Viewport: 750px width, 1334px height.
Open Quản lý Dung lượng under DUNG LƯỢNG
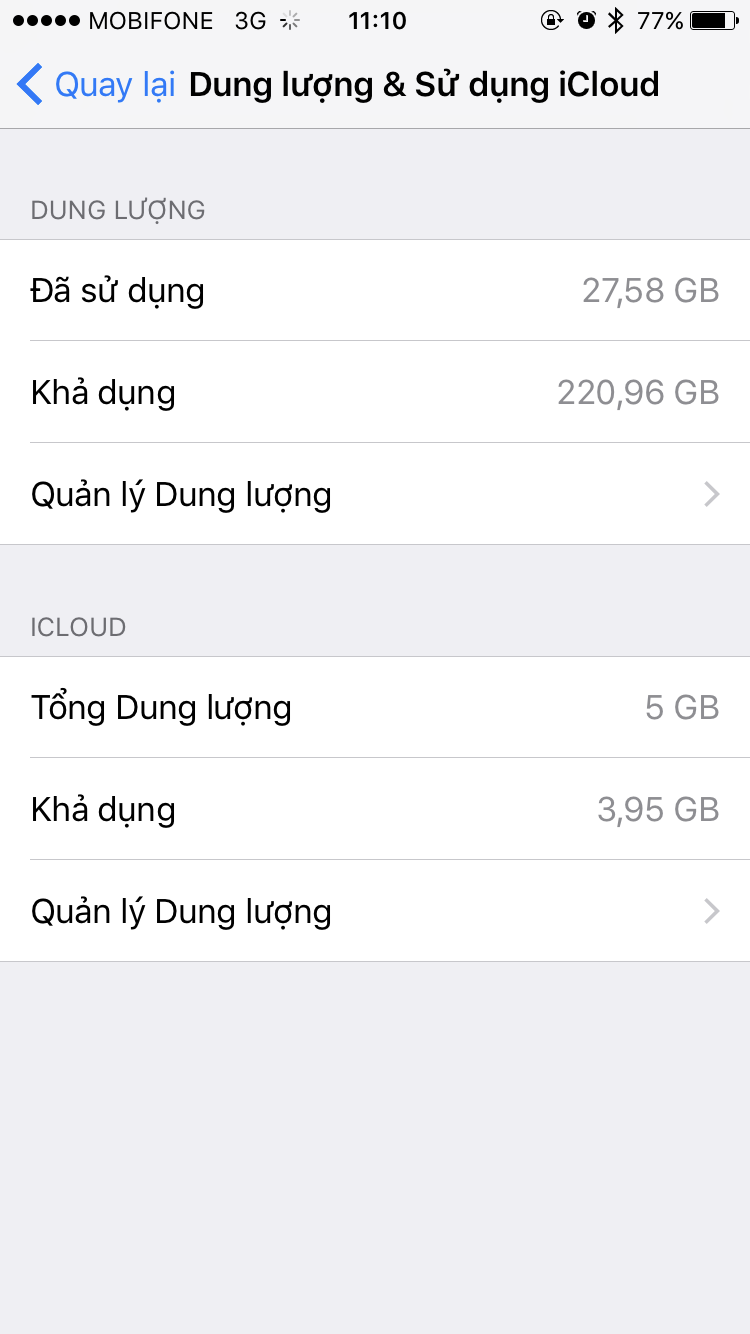pyautogui.click(x=374, y=494)
